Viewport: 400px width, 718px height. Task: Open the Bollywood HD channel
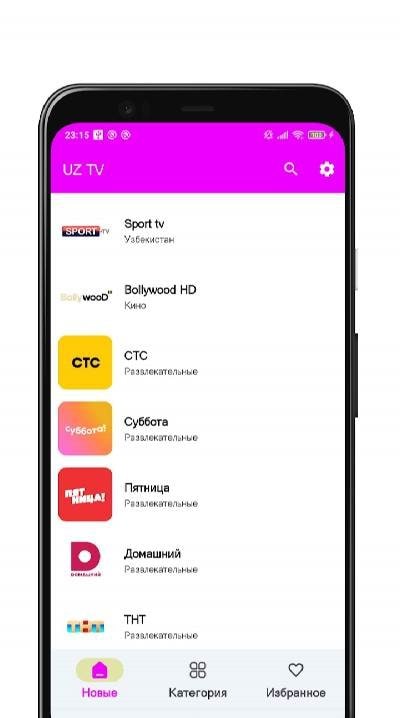coord(198,297)
